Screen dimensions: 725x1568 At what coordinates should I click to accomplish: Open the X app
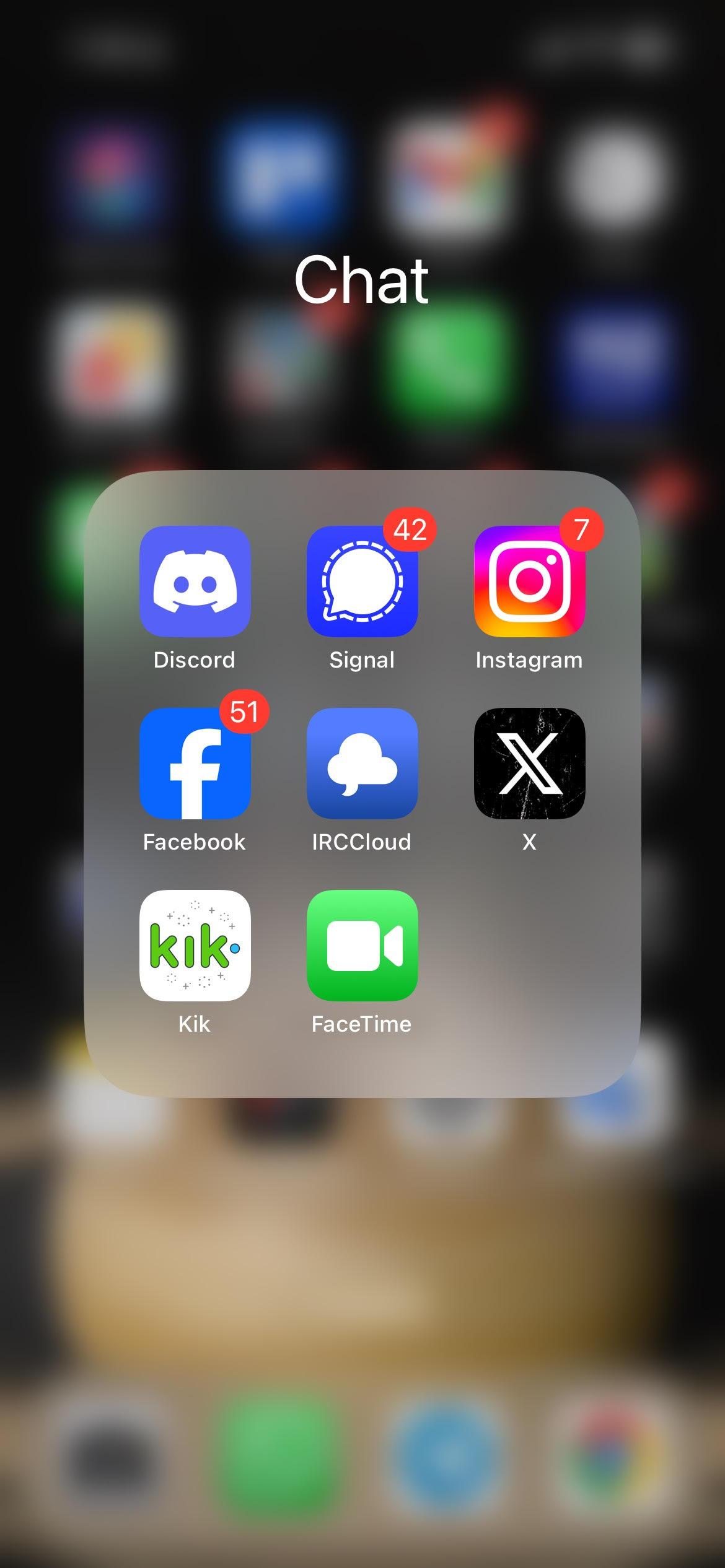pyautogui.click(x=530, y=763)
